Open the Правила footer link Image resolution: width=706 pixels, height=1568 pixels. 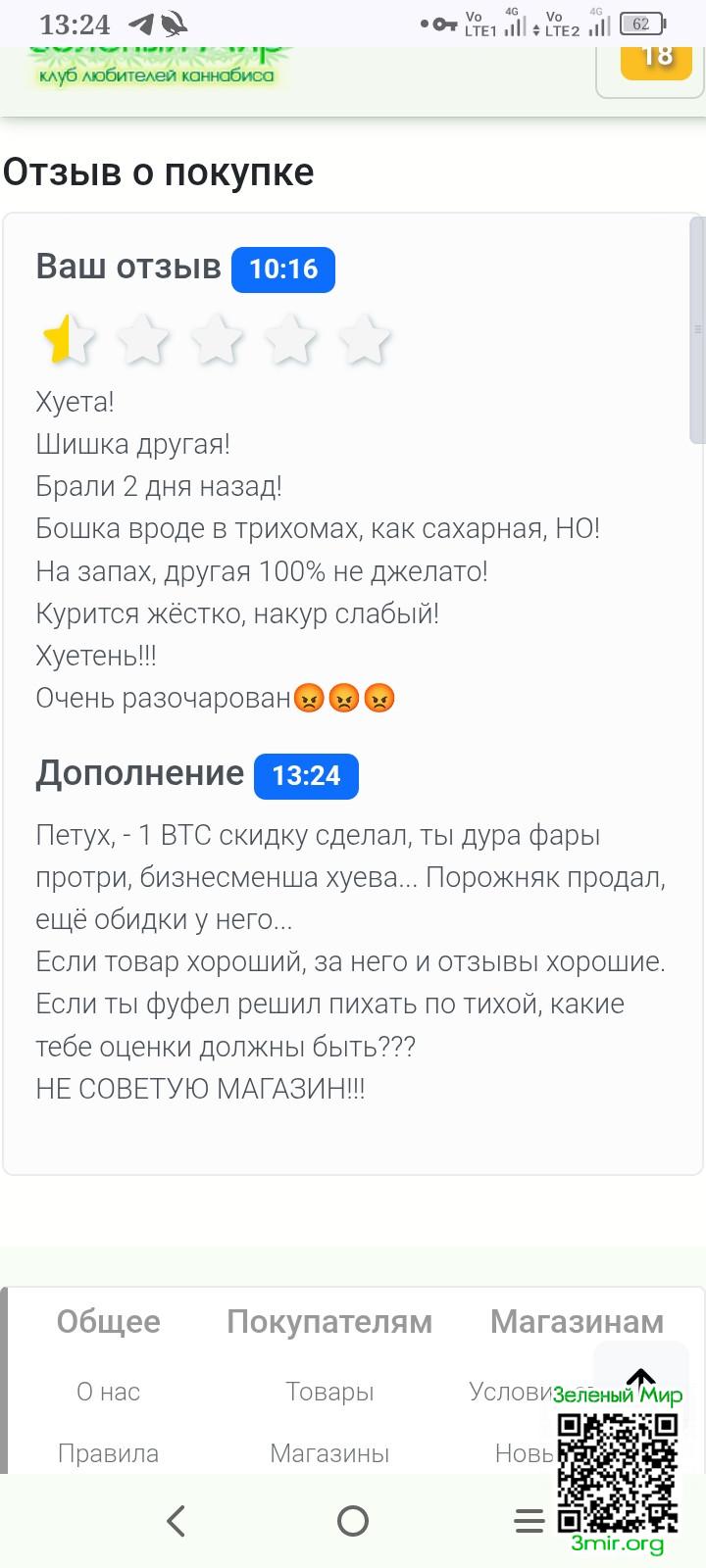[x=108, y=1453]
